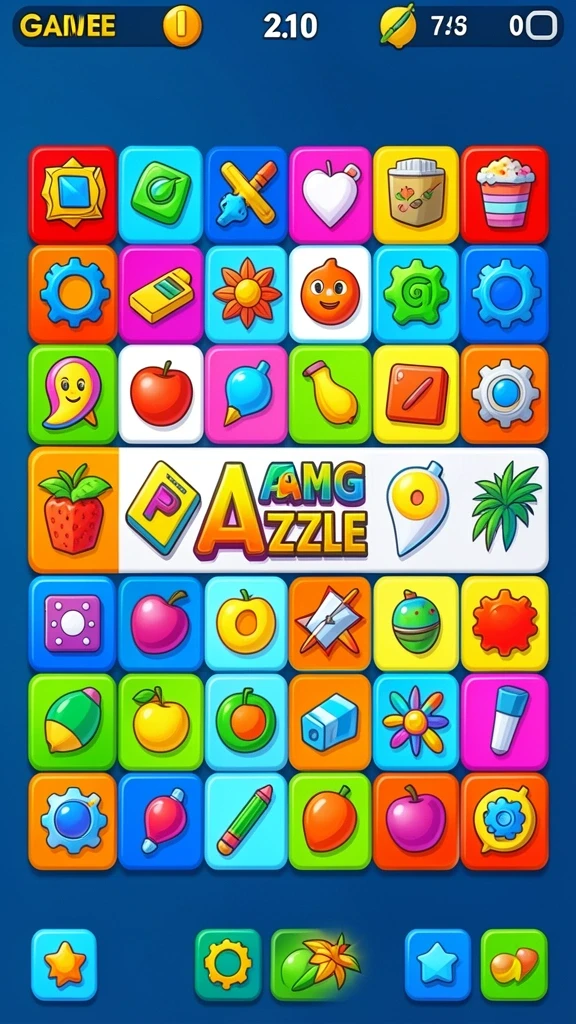Tap the orange star button at the bottom
The image size is (576, 1024).
coord(65,964)
